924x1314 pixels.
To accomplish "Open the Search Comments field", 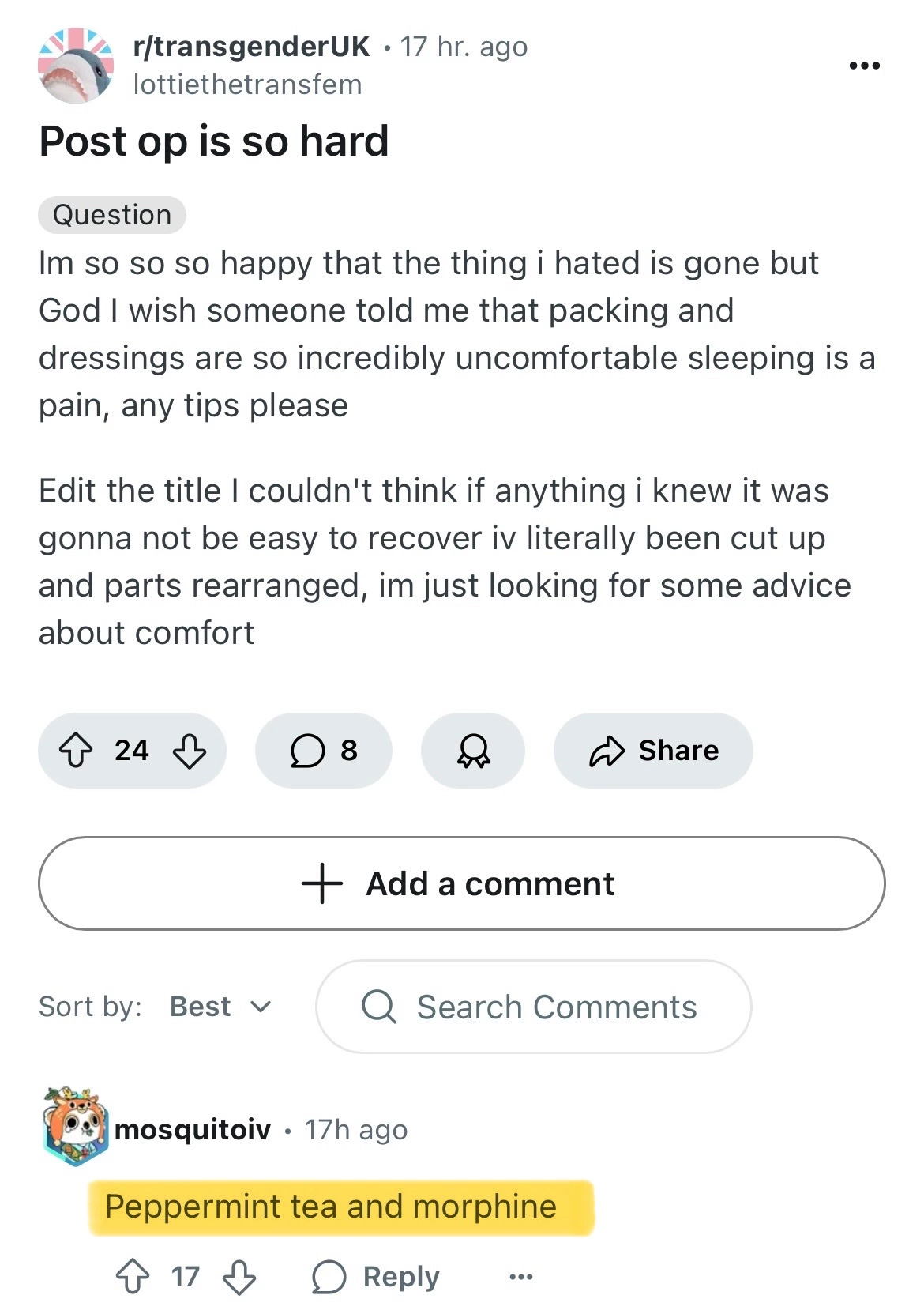I will tap(533, 1007).
